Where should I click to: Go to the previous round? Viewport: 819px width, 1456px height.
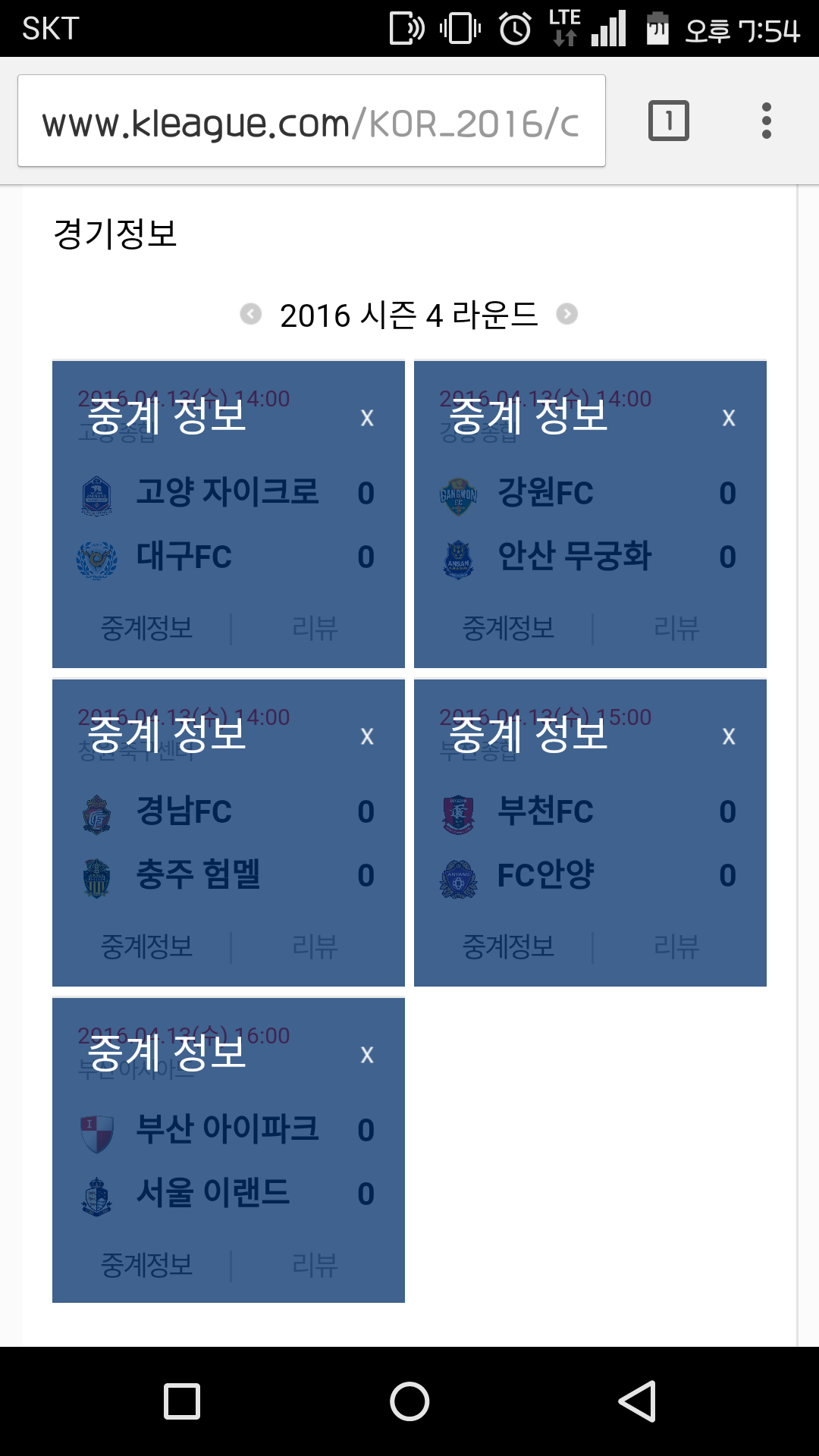(250, 314)
